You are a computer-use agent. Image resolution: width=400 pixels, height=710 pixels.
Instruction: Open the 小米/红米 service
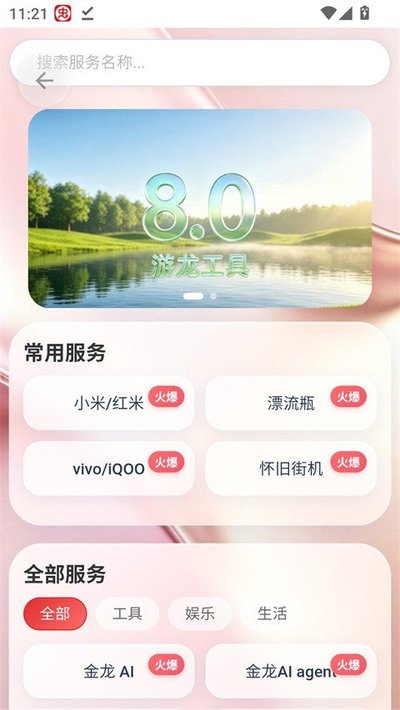(109, 403)
